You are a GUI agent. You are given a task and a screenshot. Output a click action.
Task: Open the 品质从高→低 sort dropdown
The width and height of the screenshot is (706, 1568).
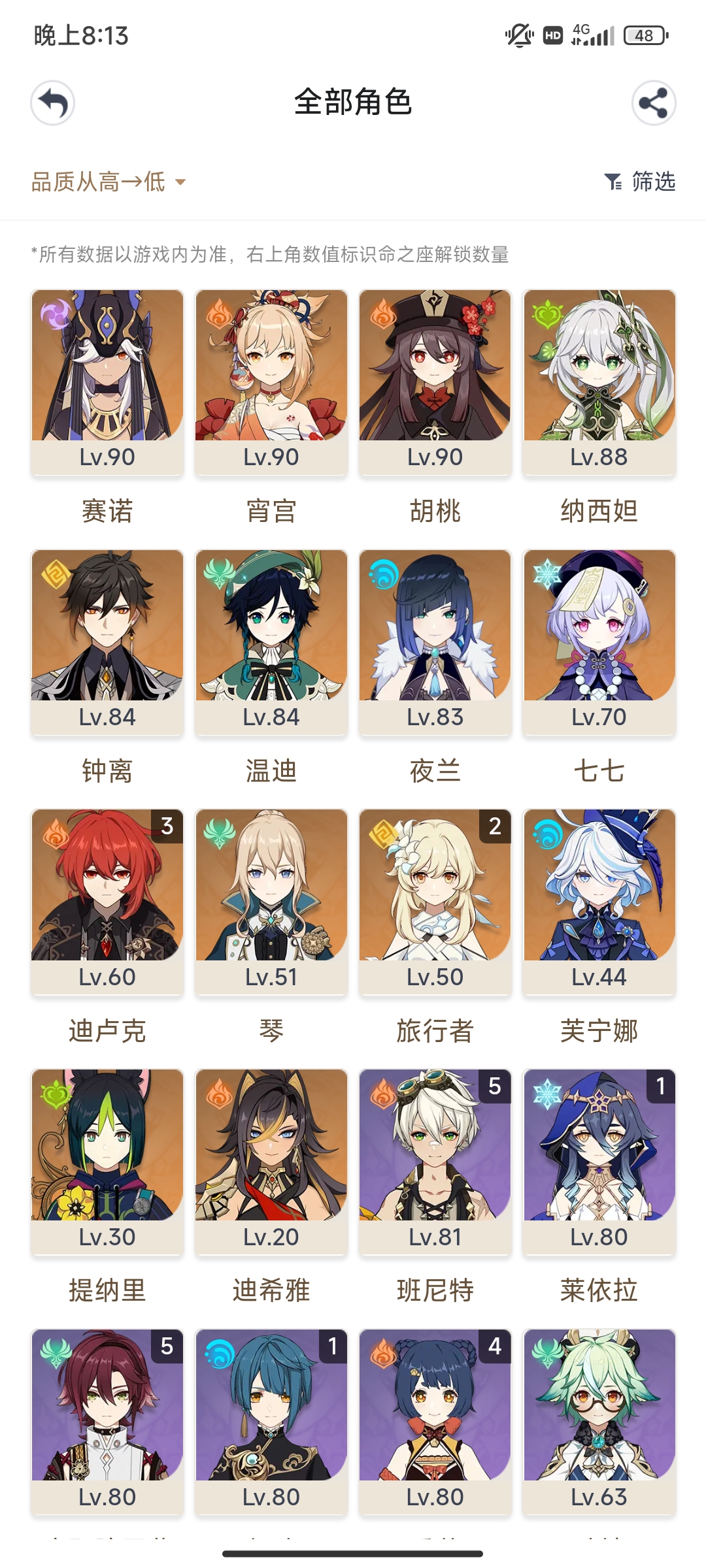(x=109, y=182)
